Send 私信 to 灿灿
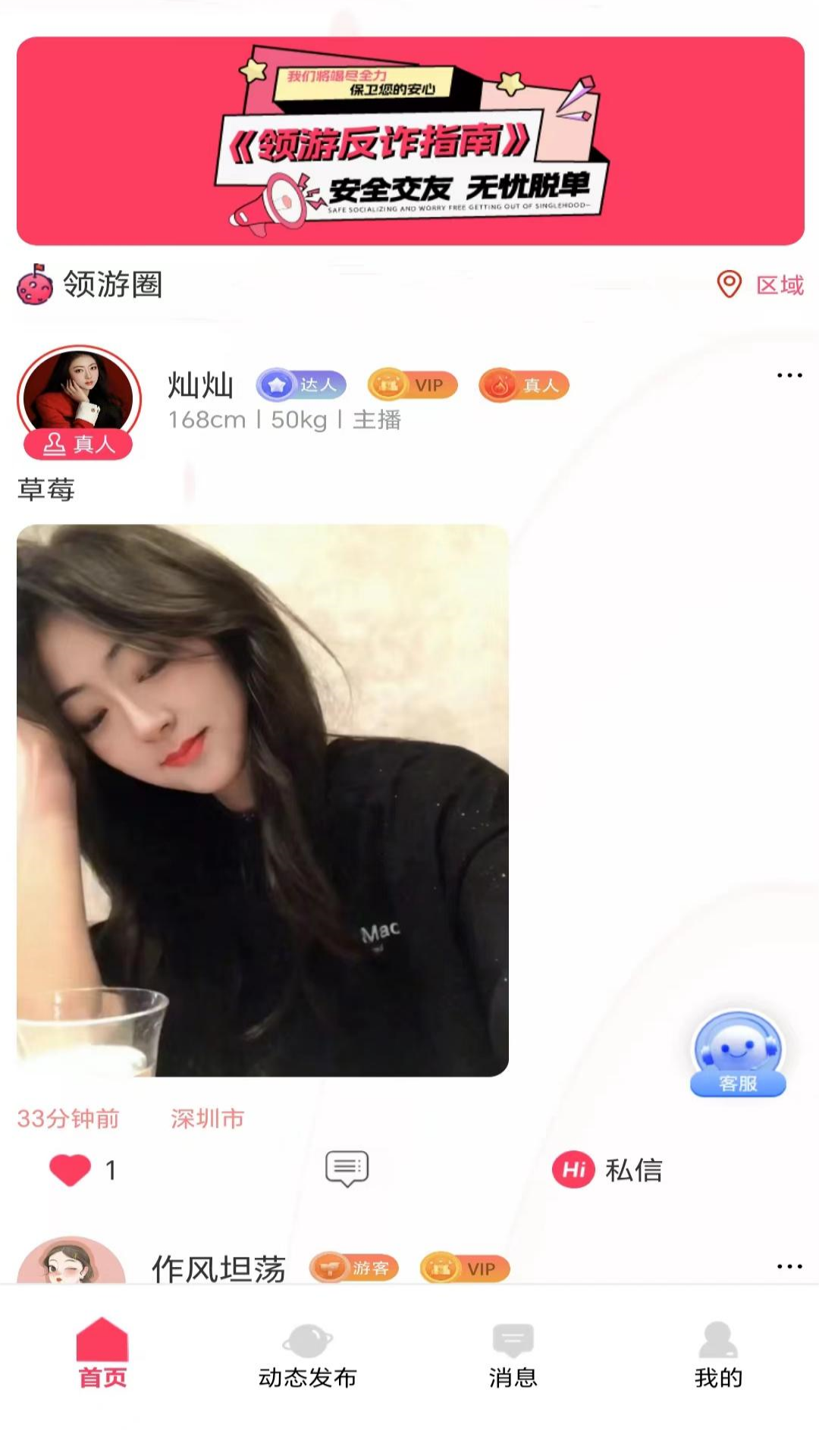 point(607,1170)
